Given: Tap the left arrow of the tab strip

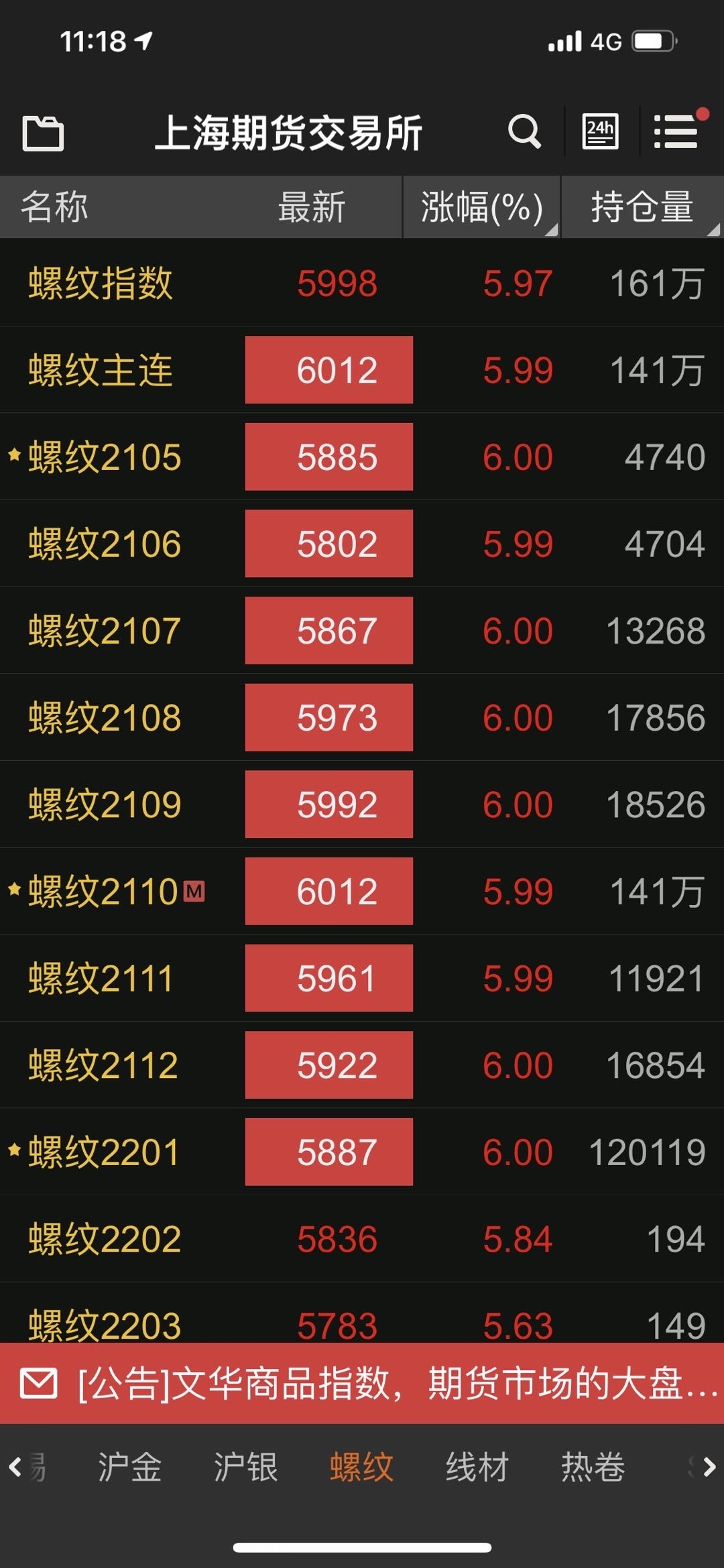Looking at the screenshot, I should (15, 1467).
